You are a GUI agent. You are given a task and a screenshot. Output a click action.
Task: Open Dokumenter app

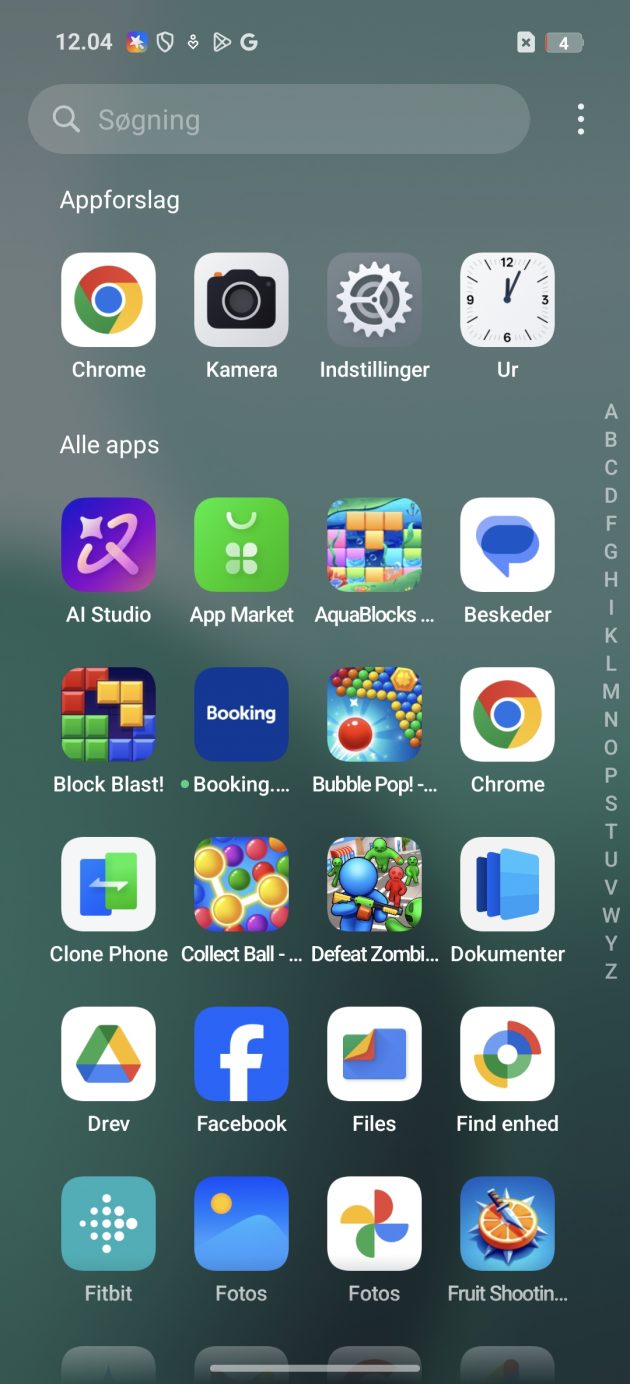(507, 884)
